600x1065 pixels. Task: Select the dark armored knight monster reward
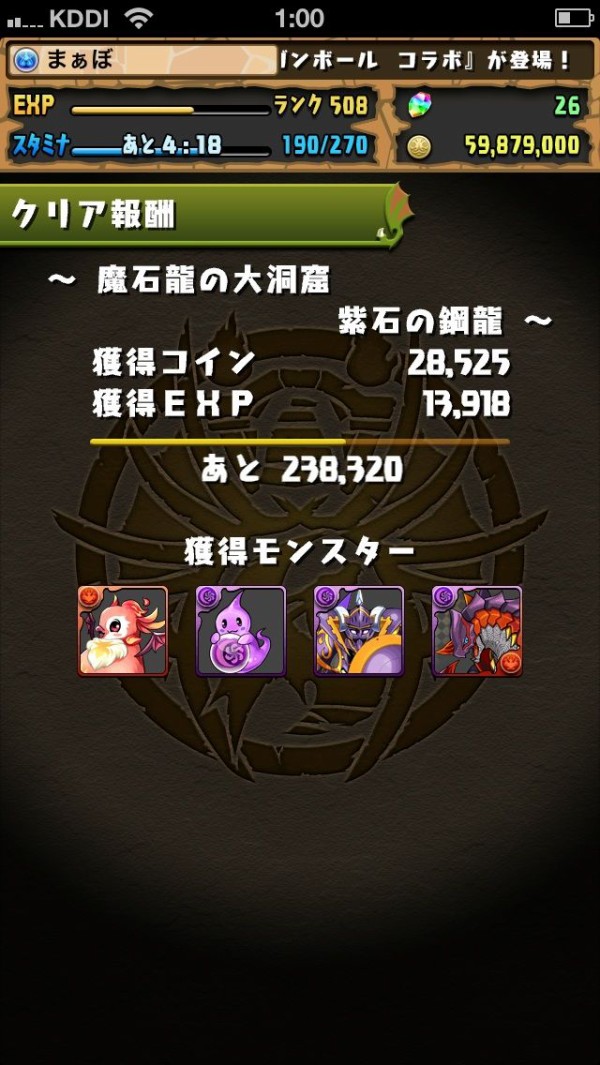359,631
